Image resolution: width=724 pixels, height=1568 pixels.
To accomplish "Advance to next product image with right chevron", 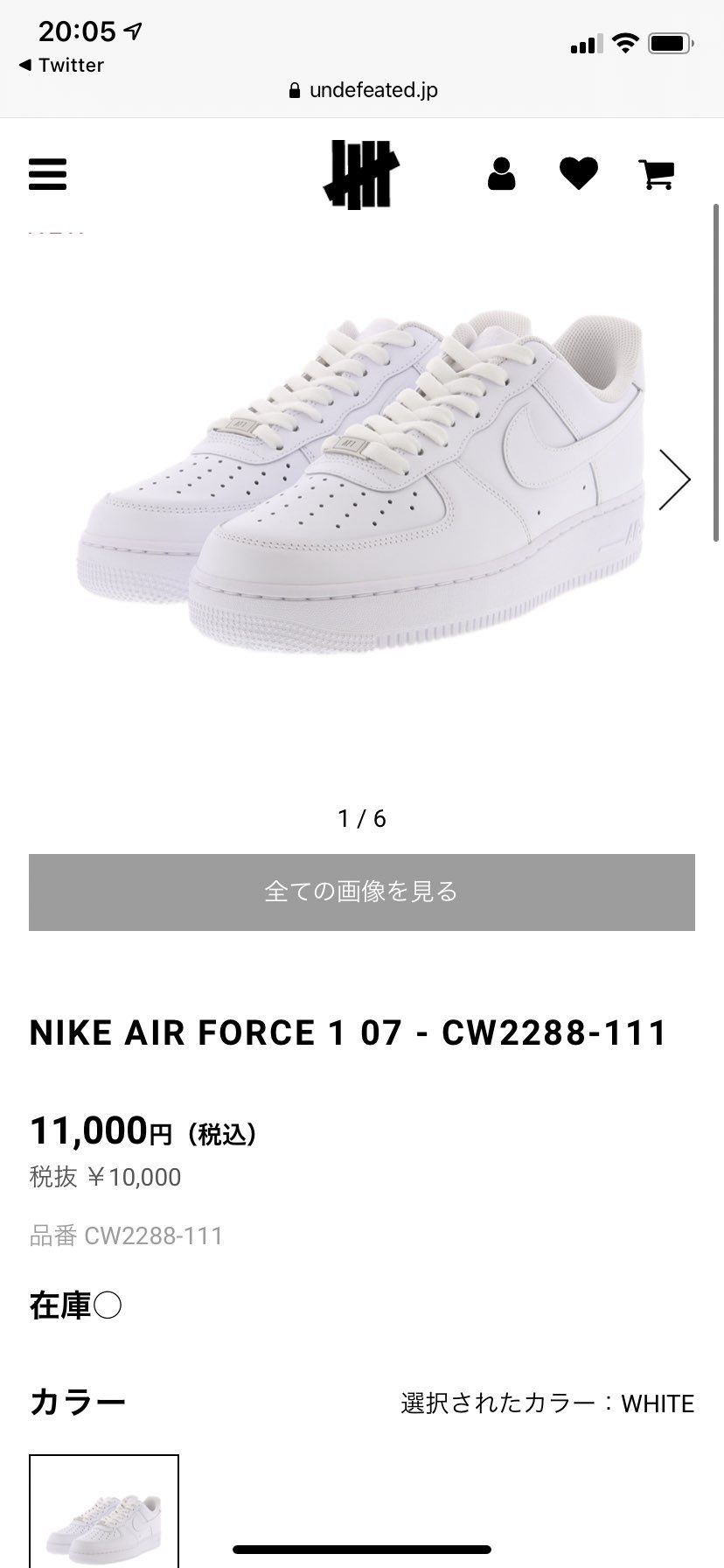I will click(675, 479).
